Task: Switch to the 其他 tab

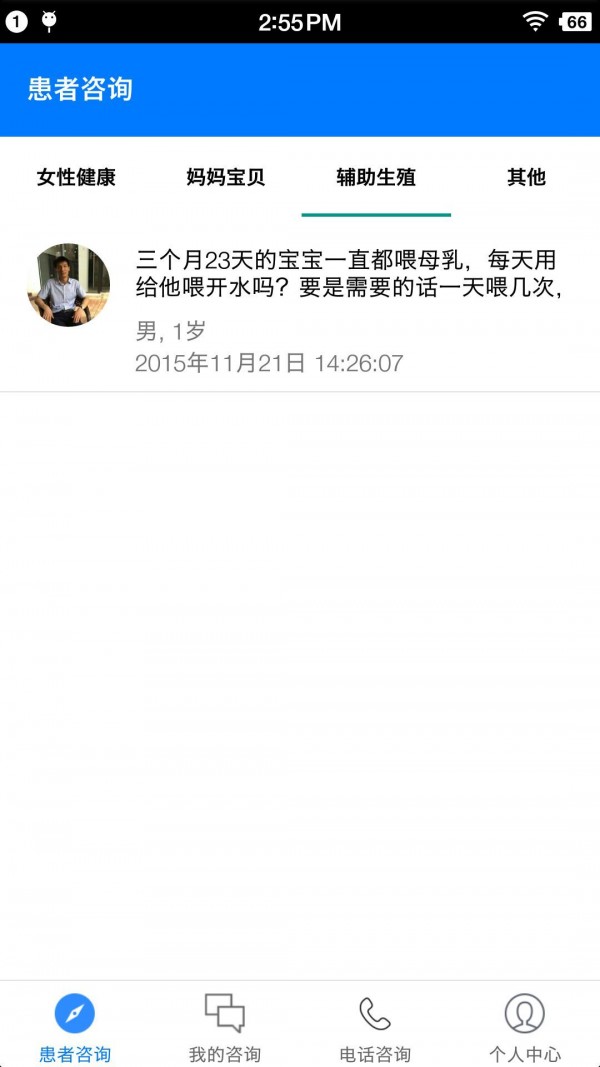Action: 526,178
